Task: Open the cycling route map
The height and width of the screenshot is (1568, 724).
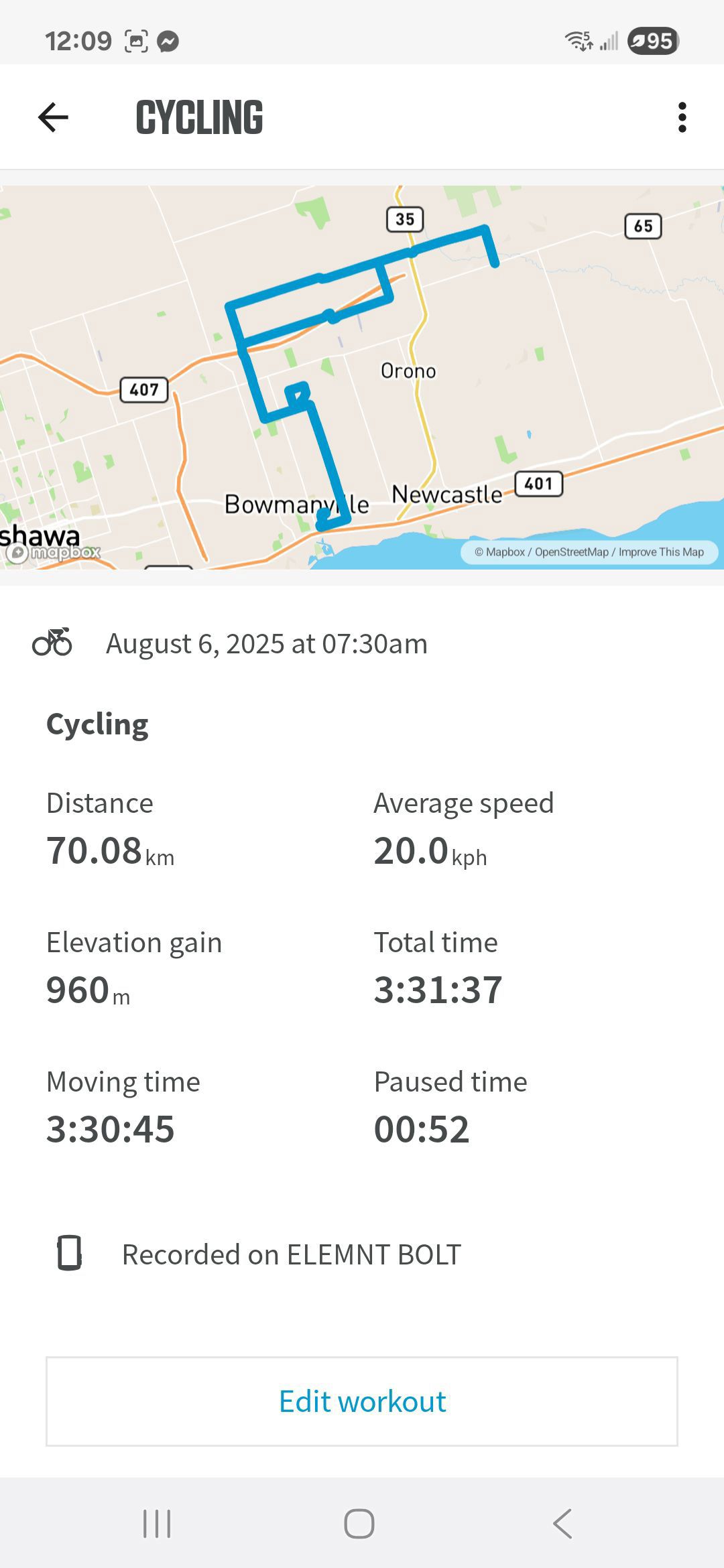Action: coord(362,377)
